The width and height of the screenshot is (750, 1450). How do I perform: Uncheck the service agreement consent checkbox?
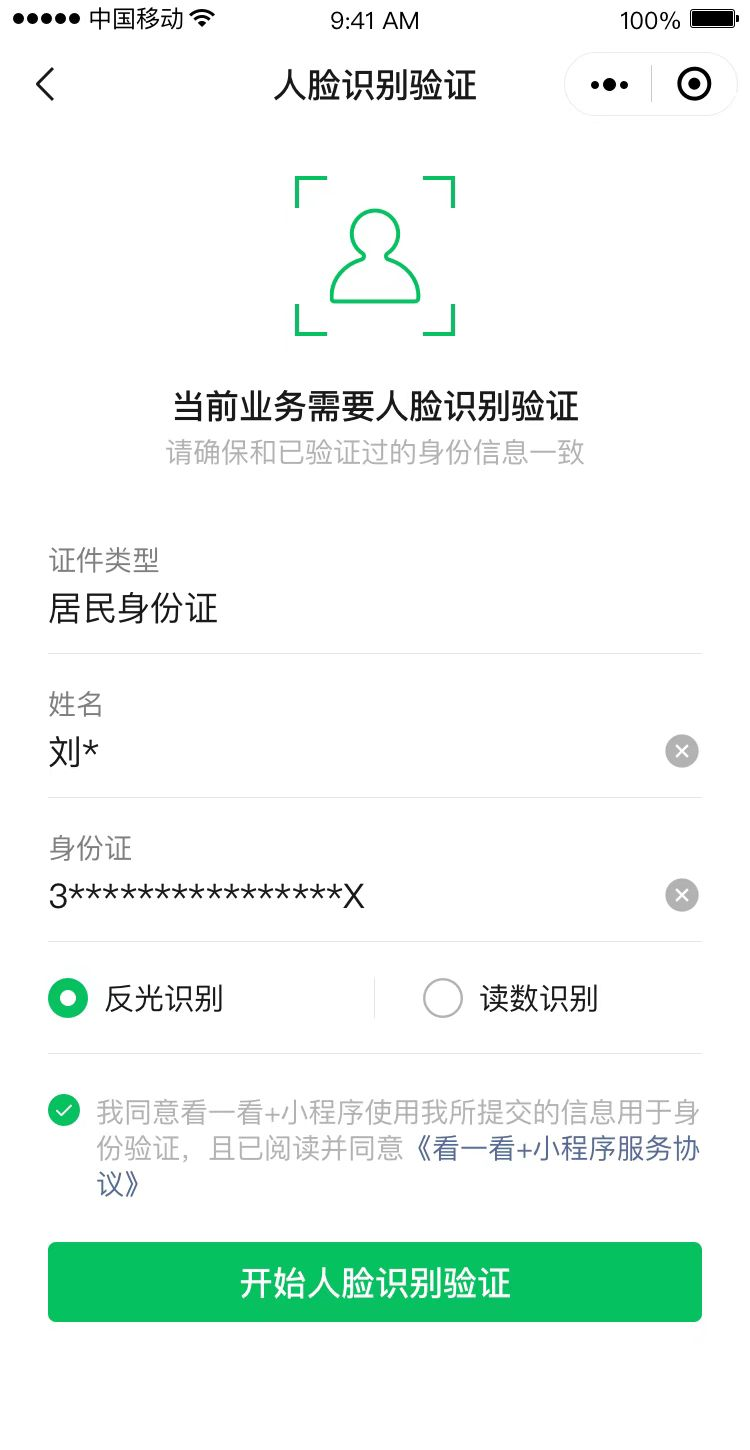[63, 1109]
